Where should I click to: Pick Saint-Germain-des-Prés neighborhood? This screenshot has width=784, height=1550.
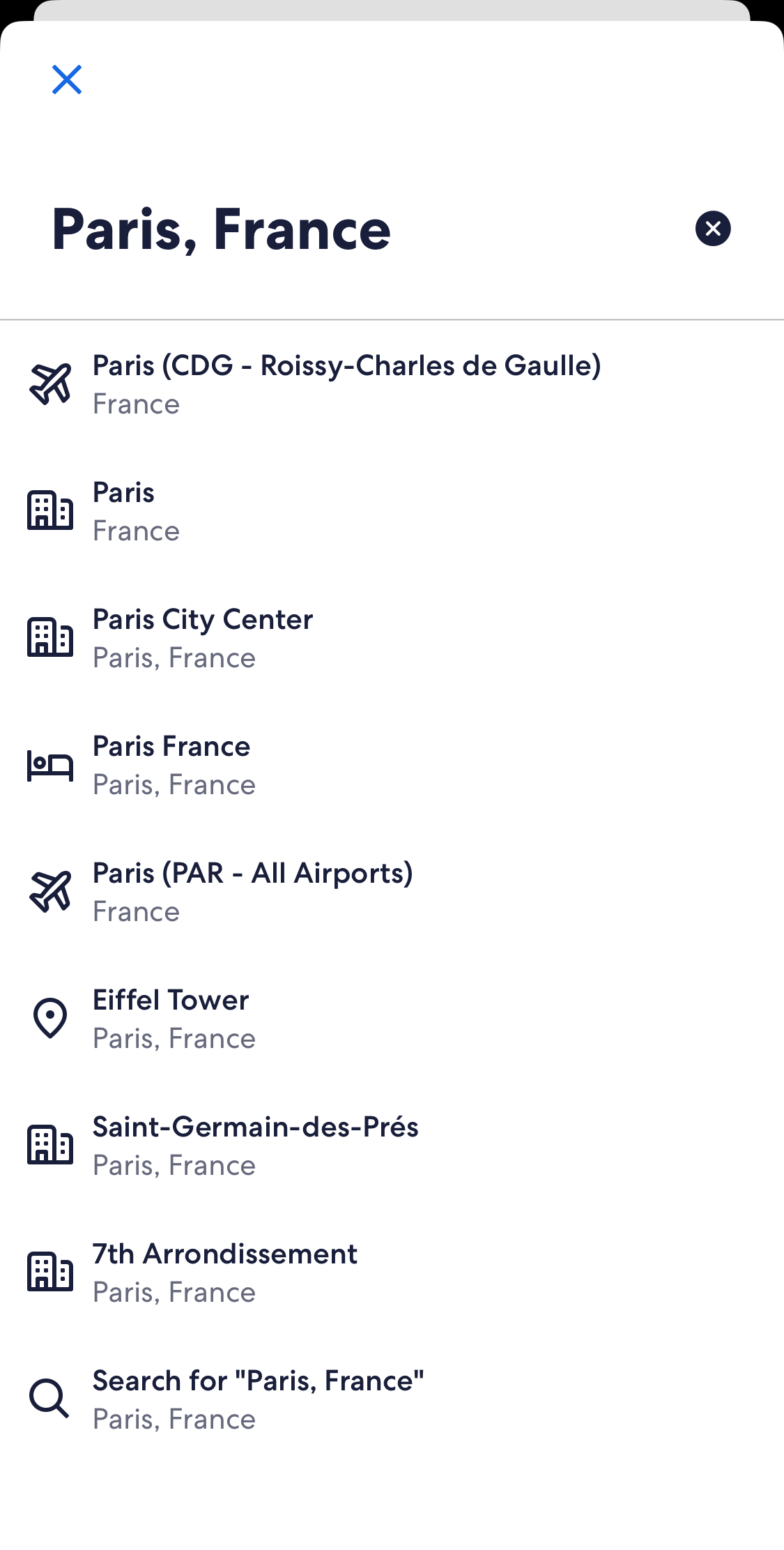(x=279, y=1144)
